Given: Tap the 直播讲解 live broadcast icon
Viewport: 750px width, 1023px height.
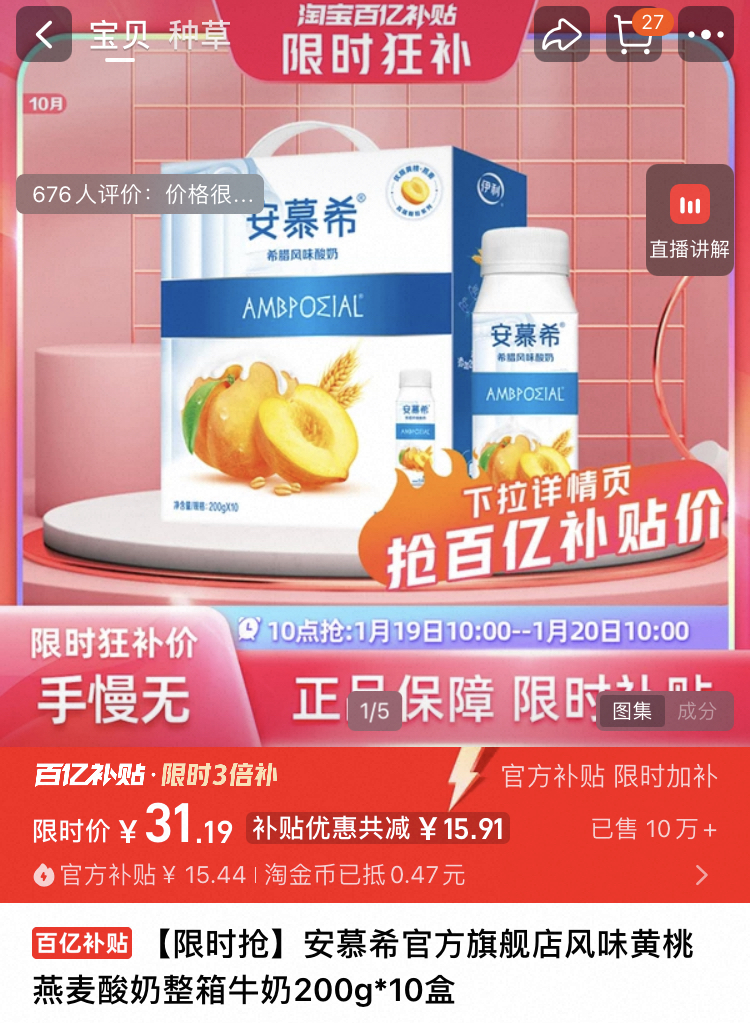Looking at the screenshot, I should [x=688, y=218].
